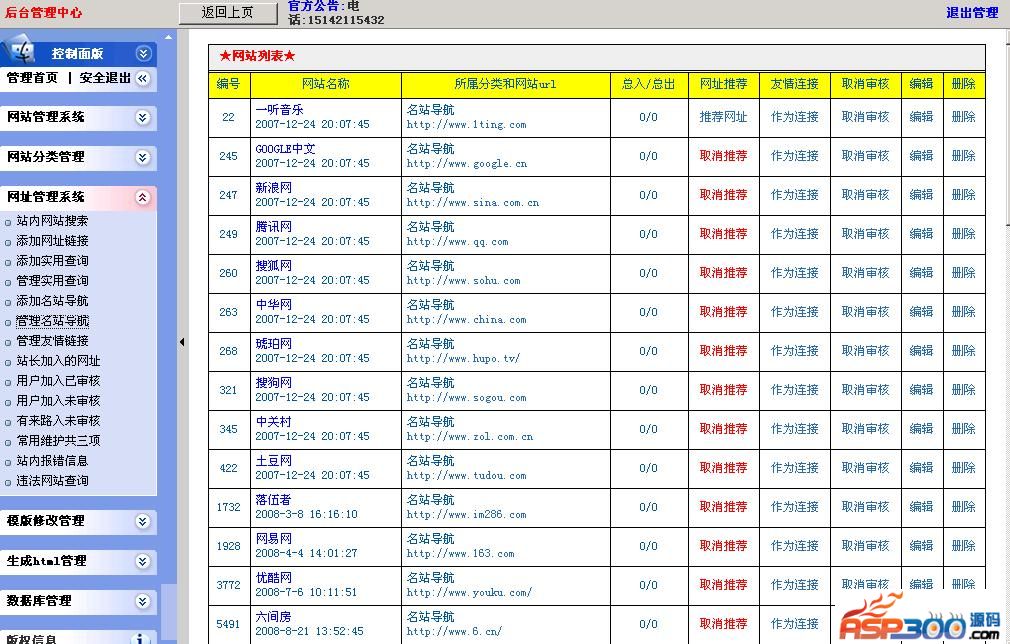Click 取消推荐 for 新浪网
This screenshot has height=644, width=1010.
coord(723,195)
